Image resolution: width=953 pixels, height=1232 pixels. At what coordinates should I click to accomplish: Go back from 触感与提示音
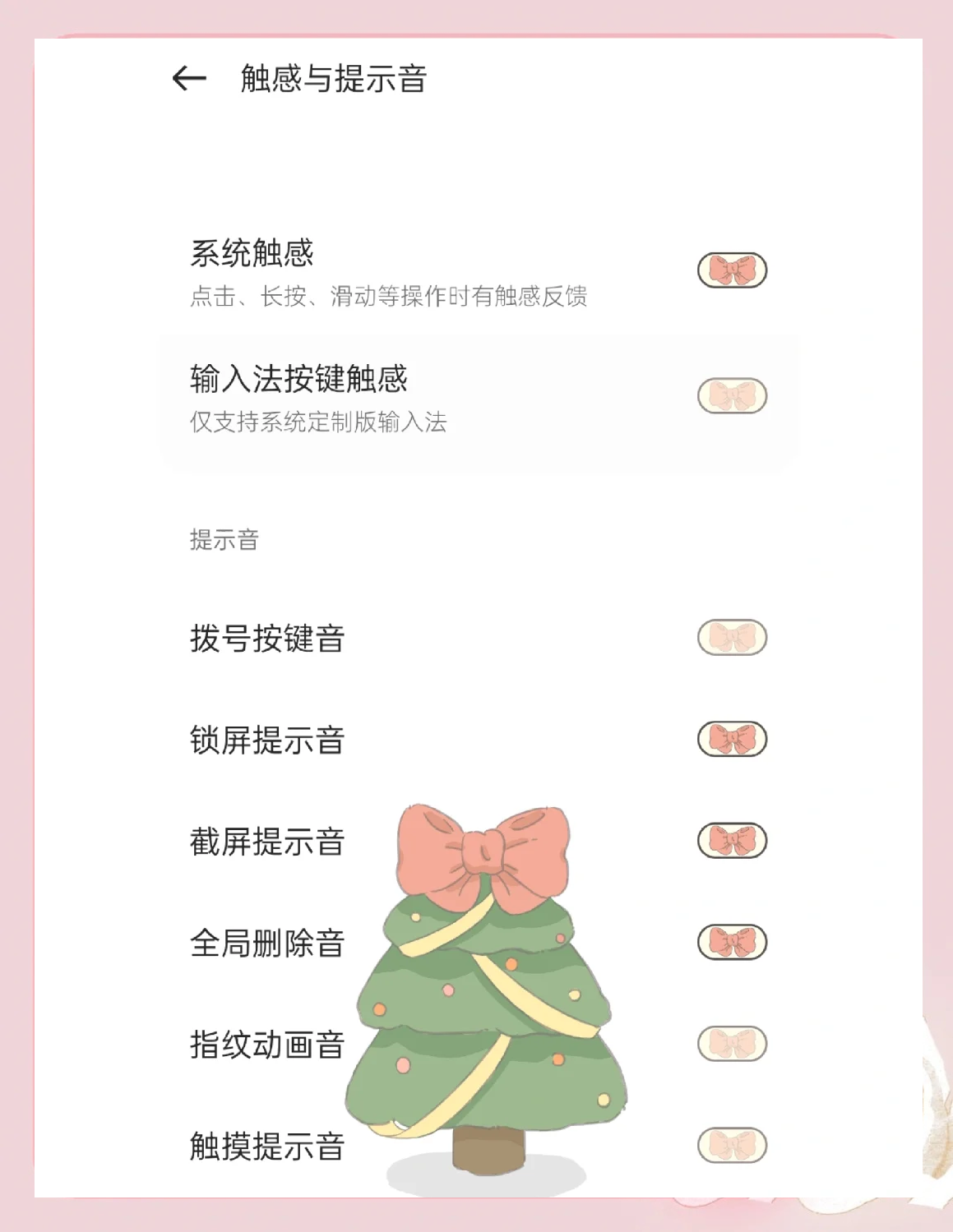click(189, 79)
